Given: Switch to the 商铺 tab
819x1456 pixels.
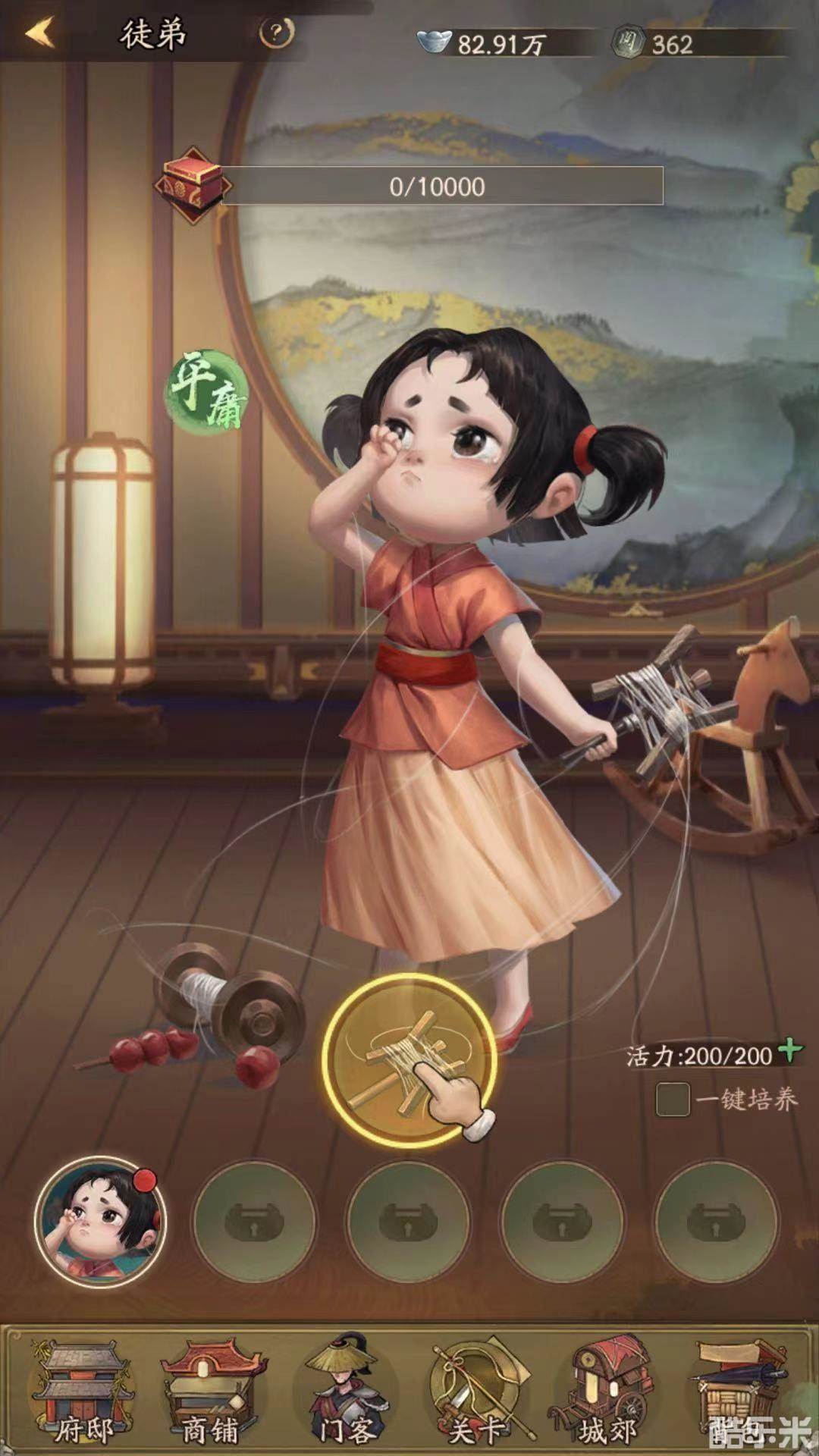Looking at the screenshot, I should pyautogui.click(x=212, y=1392).
